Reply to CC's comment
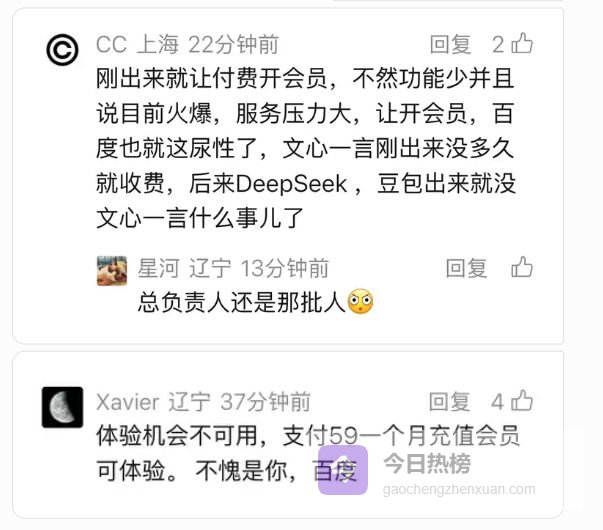Viewport: 603px width, 530px height. [450, 44]
